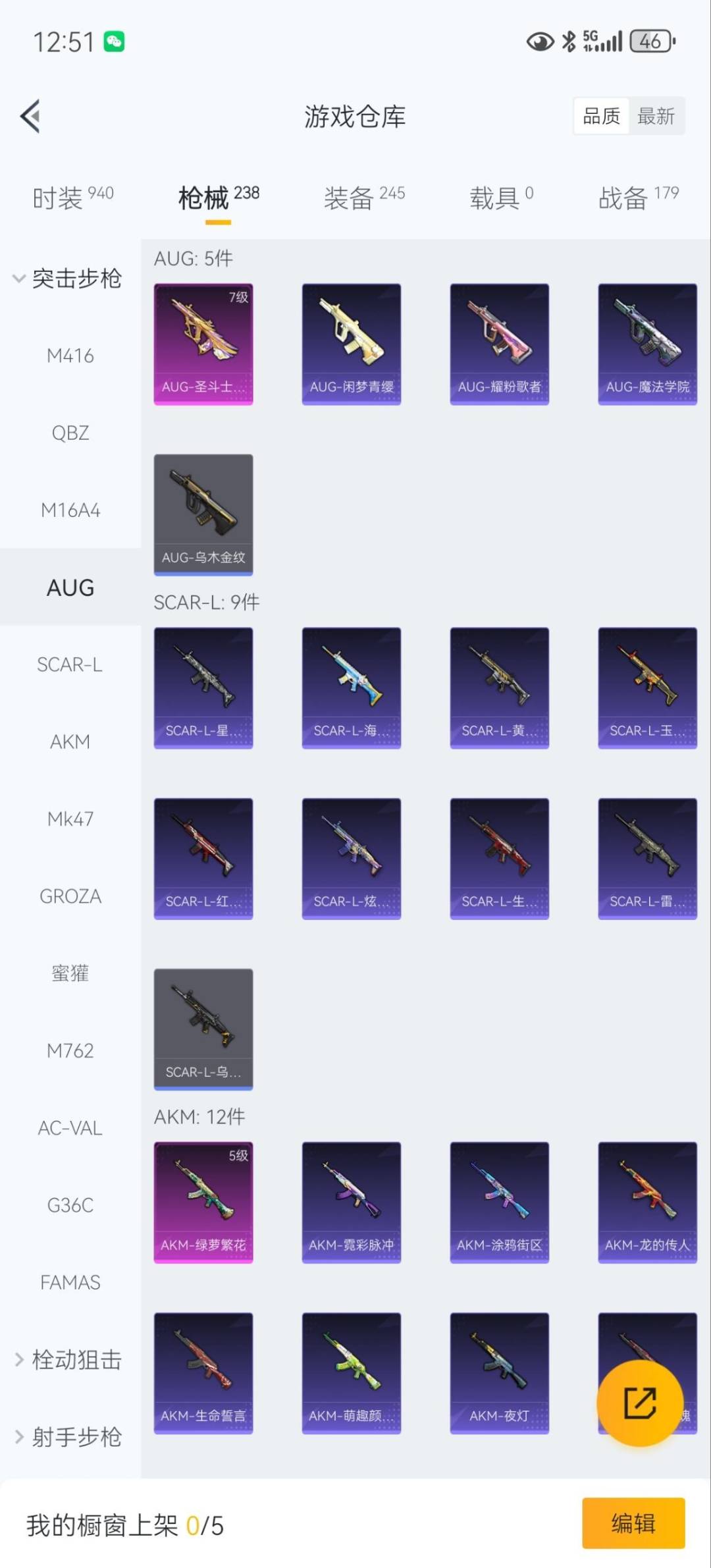711x1568 pixels.
Task: Select M416 in the weapon list
Action: (70, 356)
